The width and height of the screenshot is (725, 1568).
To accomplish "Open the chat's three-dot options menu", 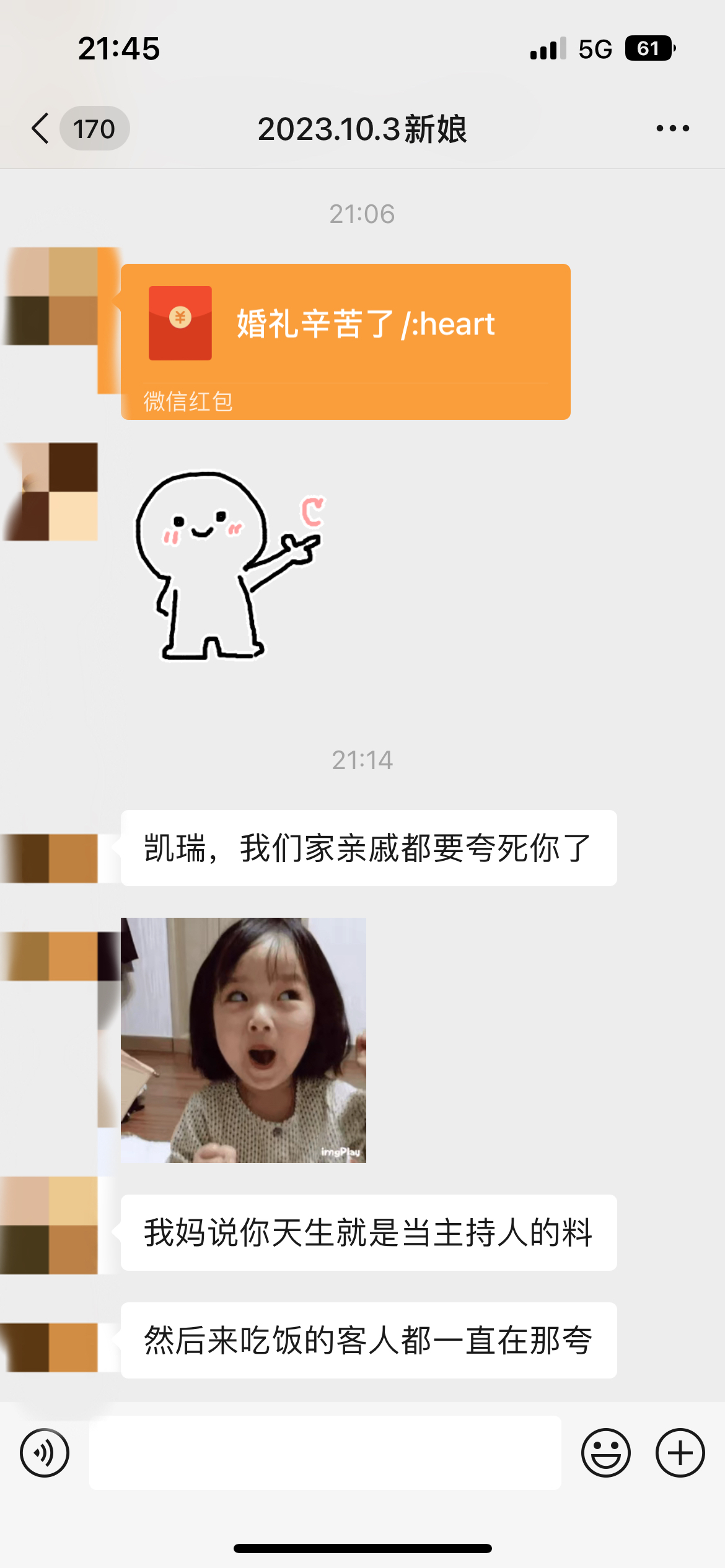I will click(x=672, y=129).
